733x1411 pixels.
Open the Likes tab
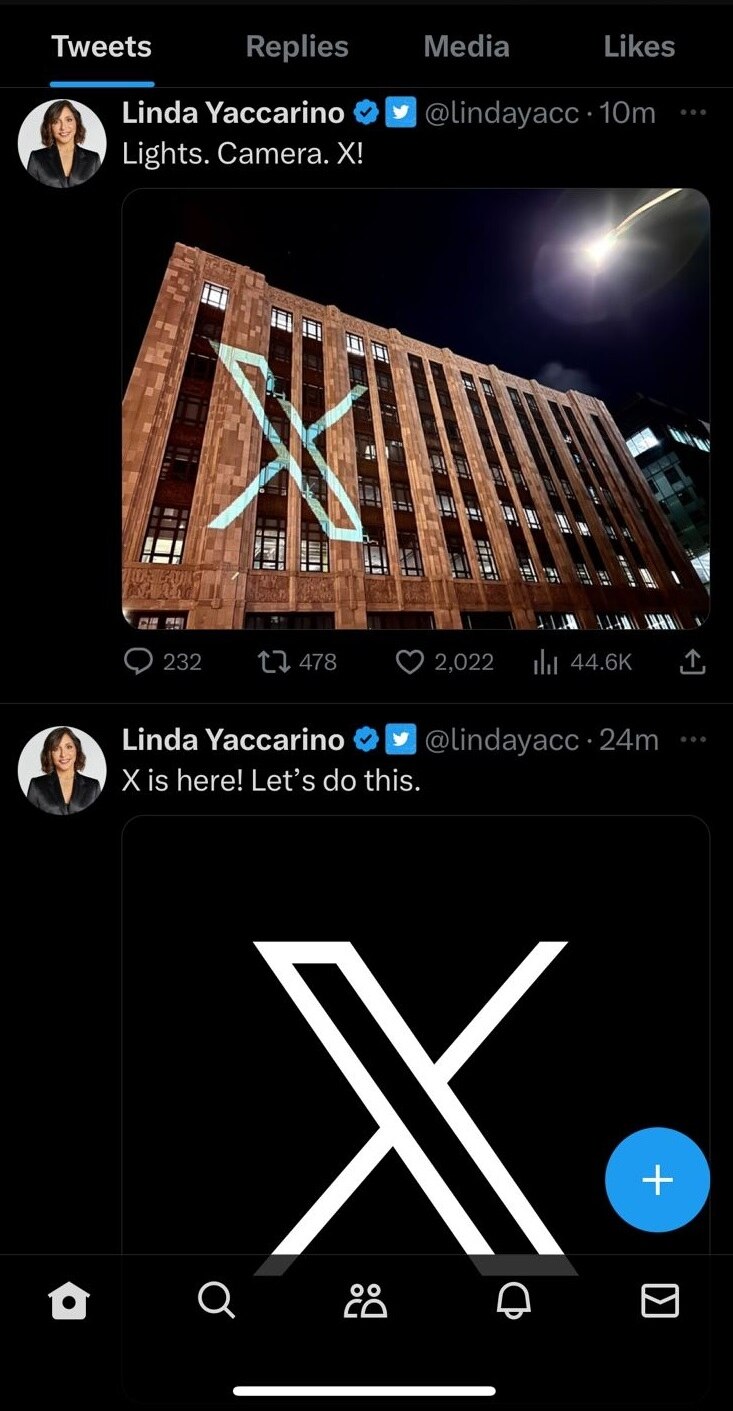pyautogui.click(x=638, y=46)
